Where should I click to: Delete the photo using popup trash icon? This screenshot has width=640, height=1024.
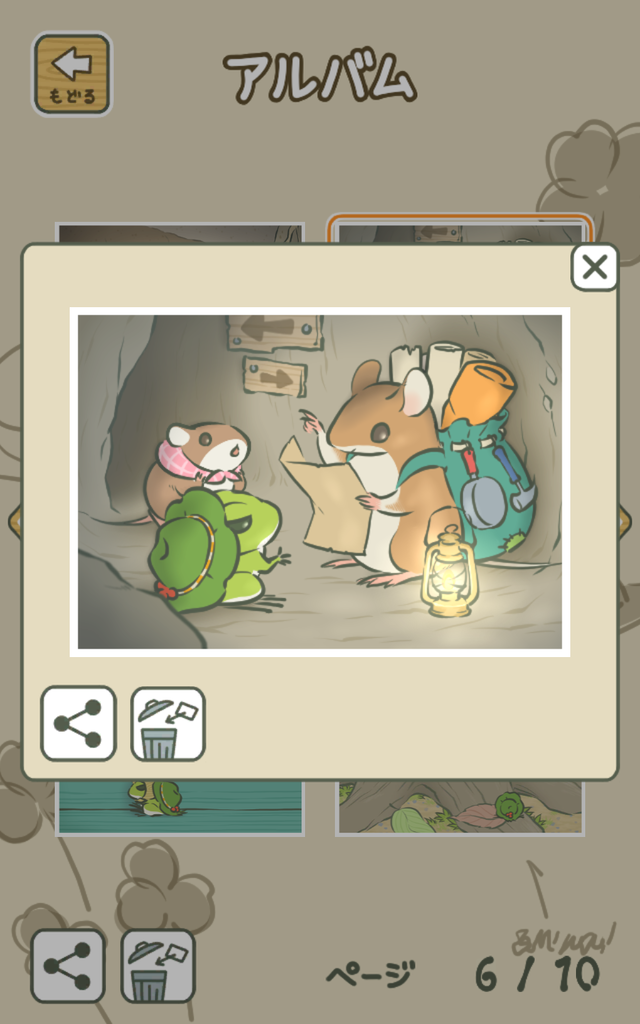click(168, 724)
